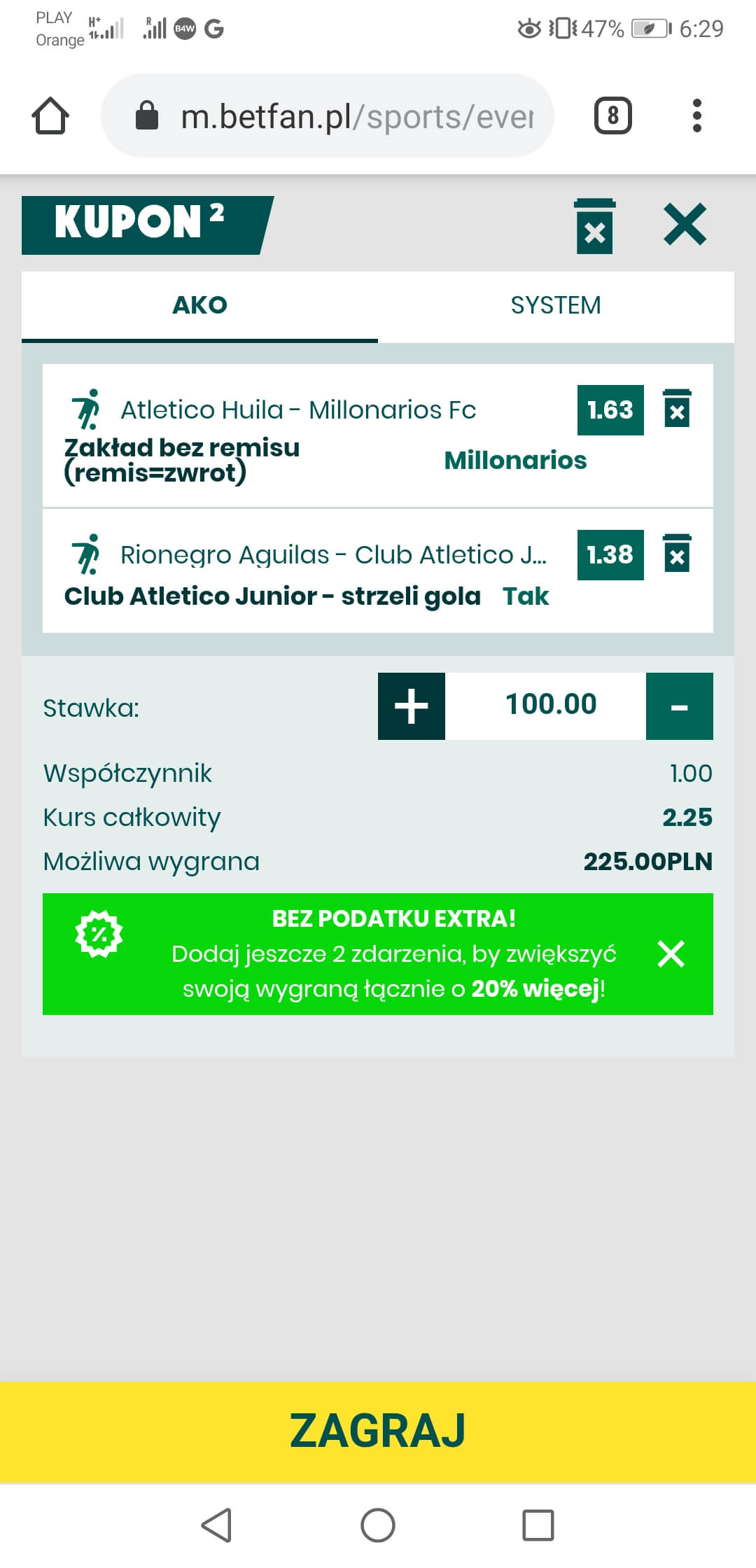The width and height of the screenshot is (756, 1568).
Task: Remove the Atletico Huila - Millonarios bet
Action: coord(676,409)
